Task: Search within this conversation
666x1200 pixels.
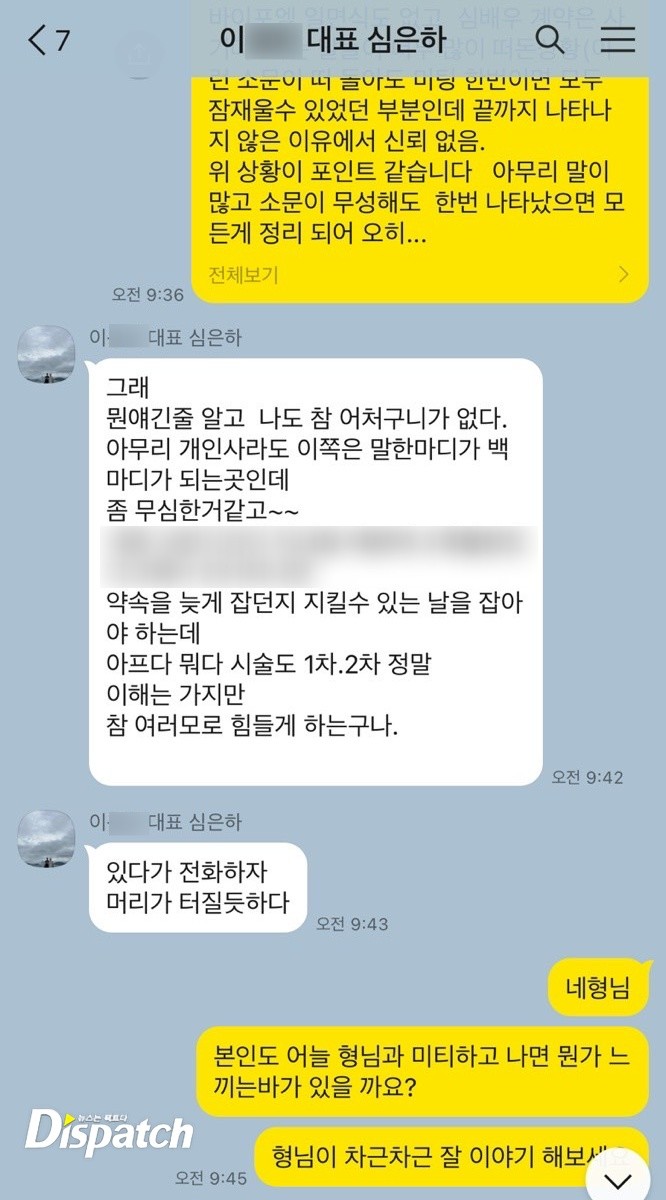Action: (550, 40)
